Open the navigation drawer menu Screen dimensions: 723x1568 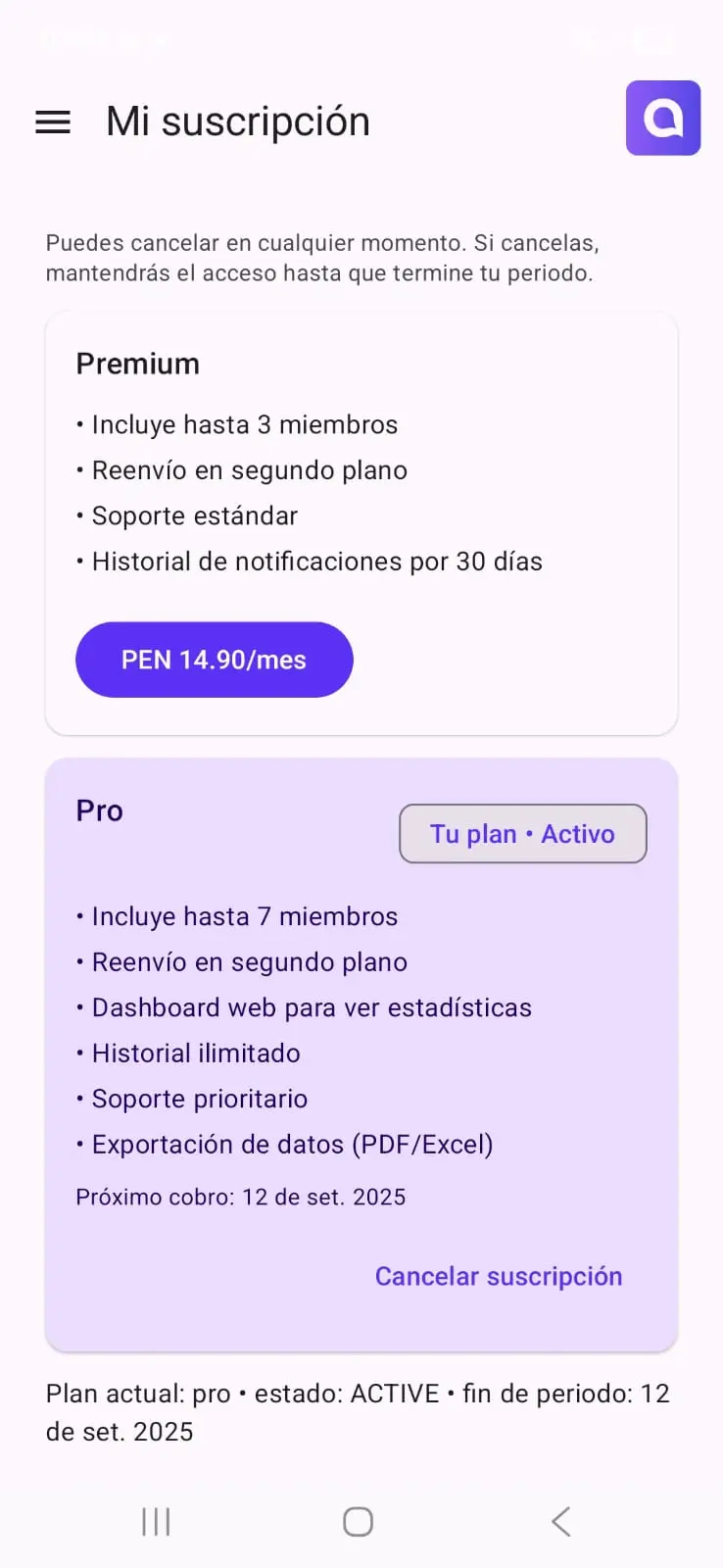click(x=52, y=122)
